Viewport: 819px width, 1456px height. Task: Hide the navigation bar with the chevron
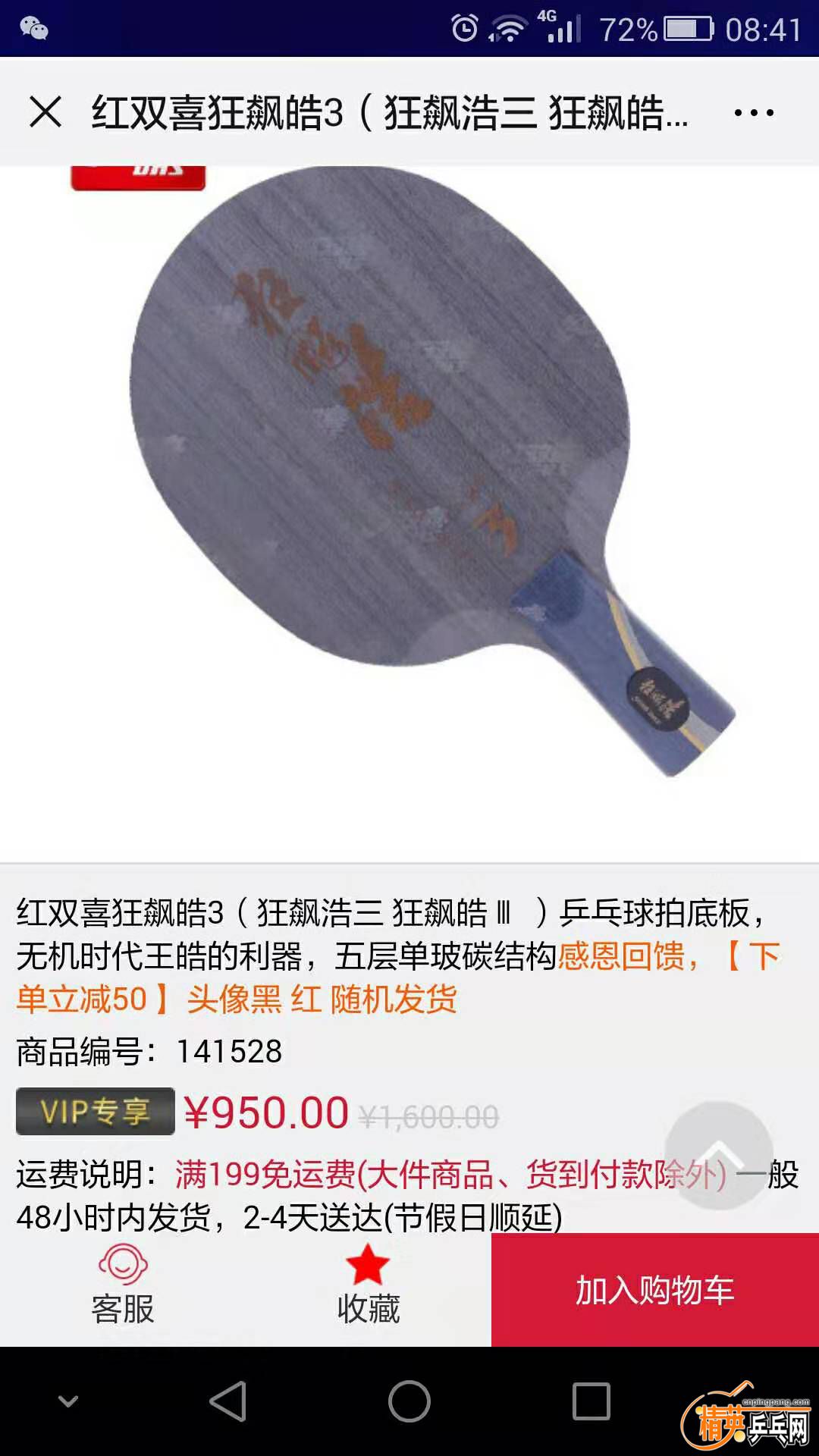coord(68,1401)
